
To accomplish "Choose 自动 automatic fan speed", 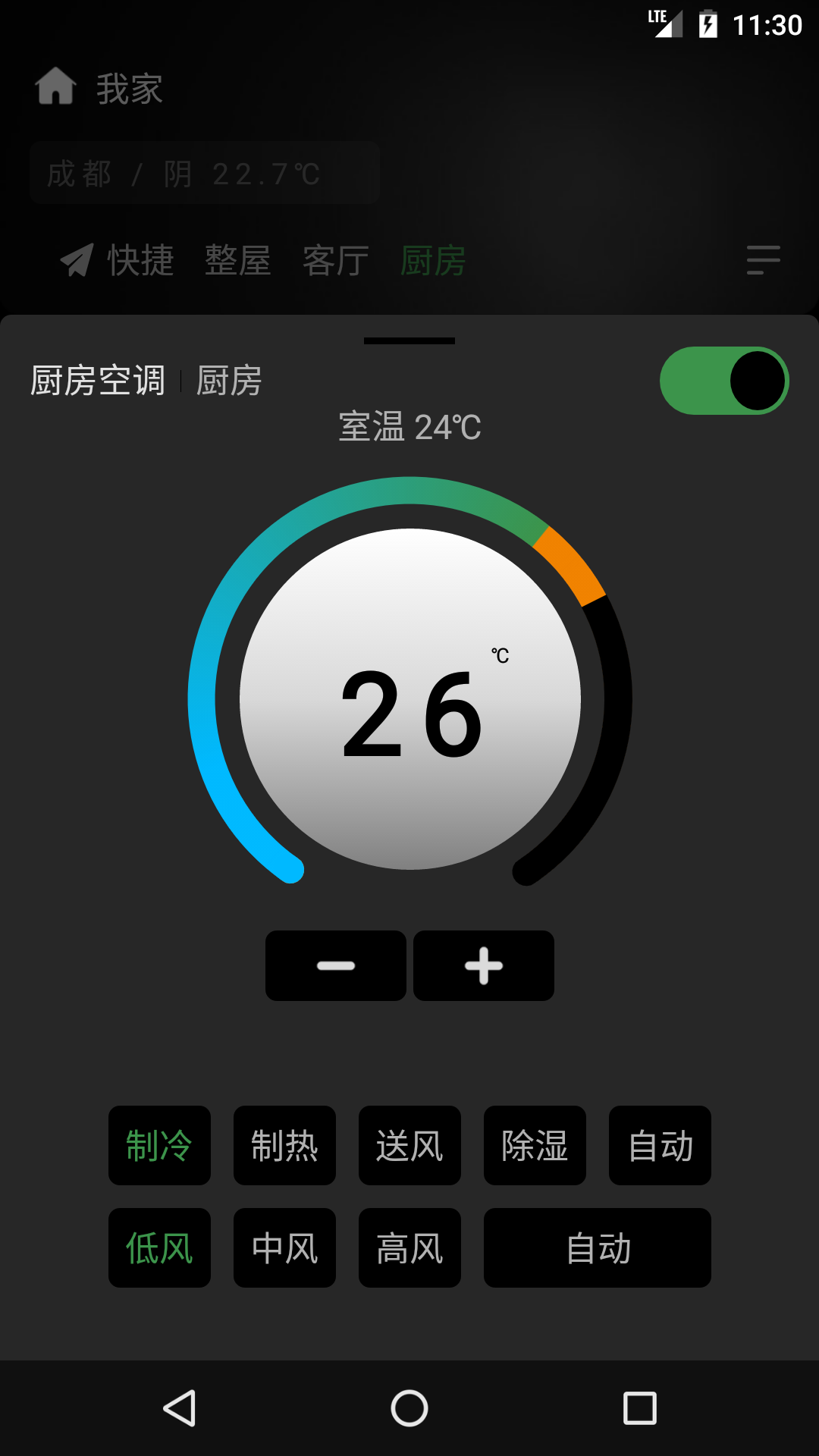I will pos(598,1248).
